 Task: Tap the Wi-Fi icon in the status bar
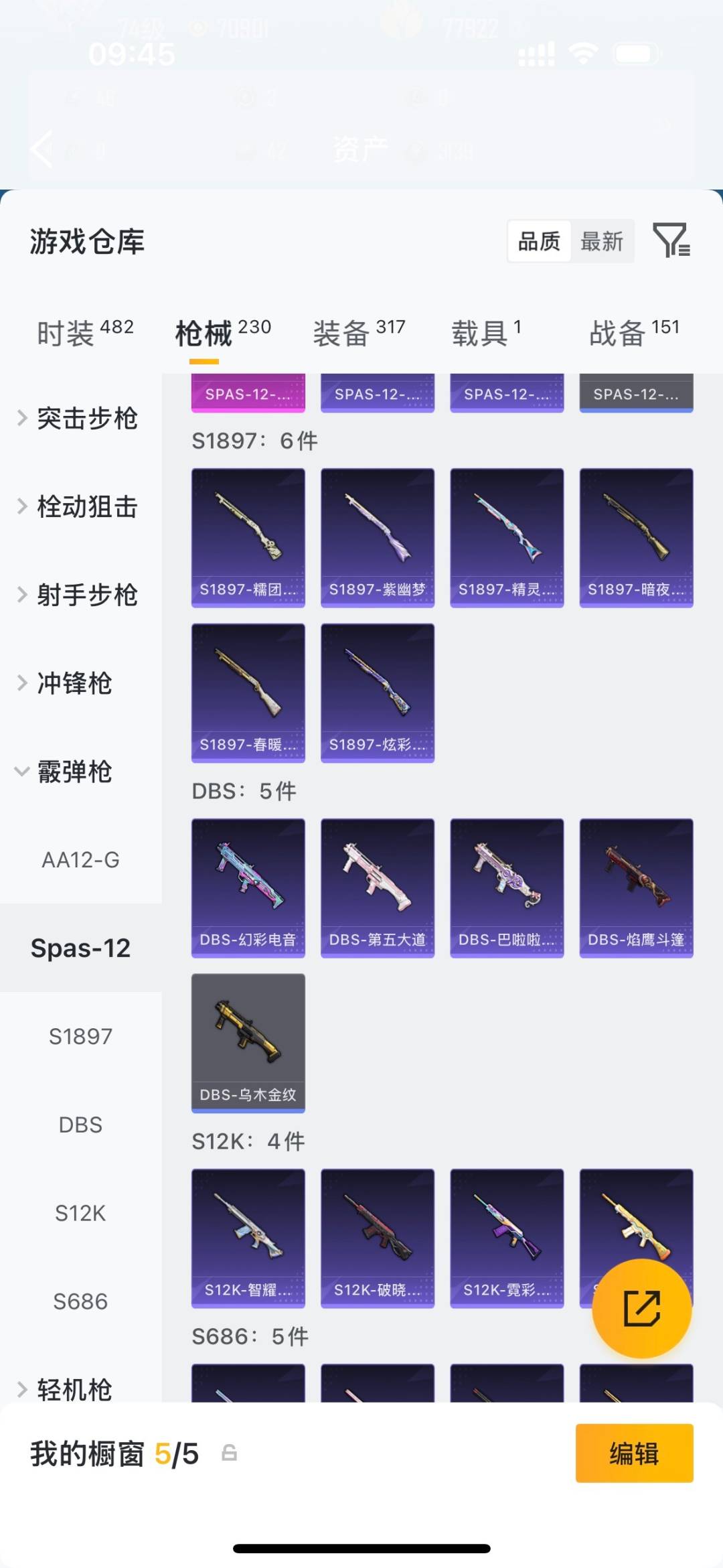tap(584, 52)
